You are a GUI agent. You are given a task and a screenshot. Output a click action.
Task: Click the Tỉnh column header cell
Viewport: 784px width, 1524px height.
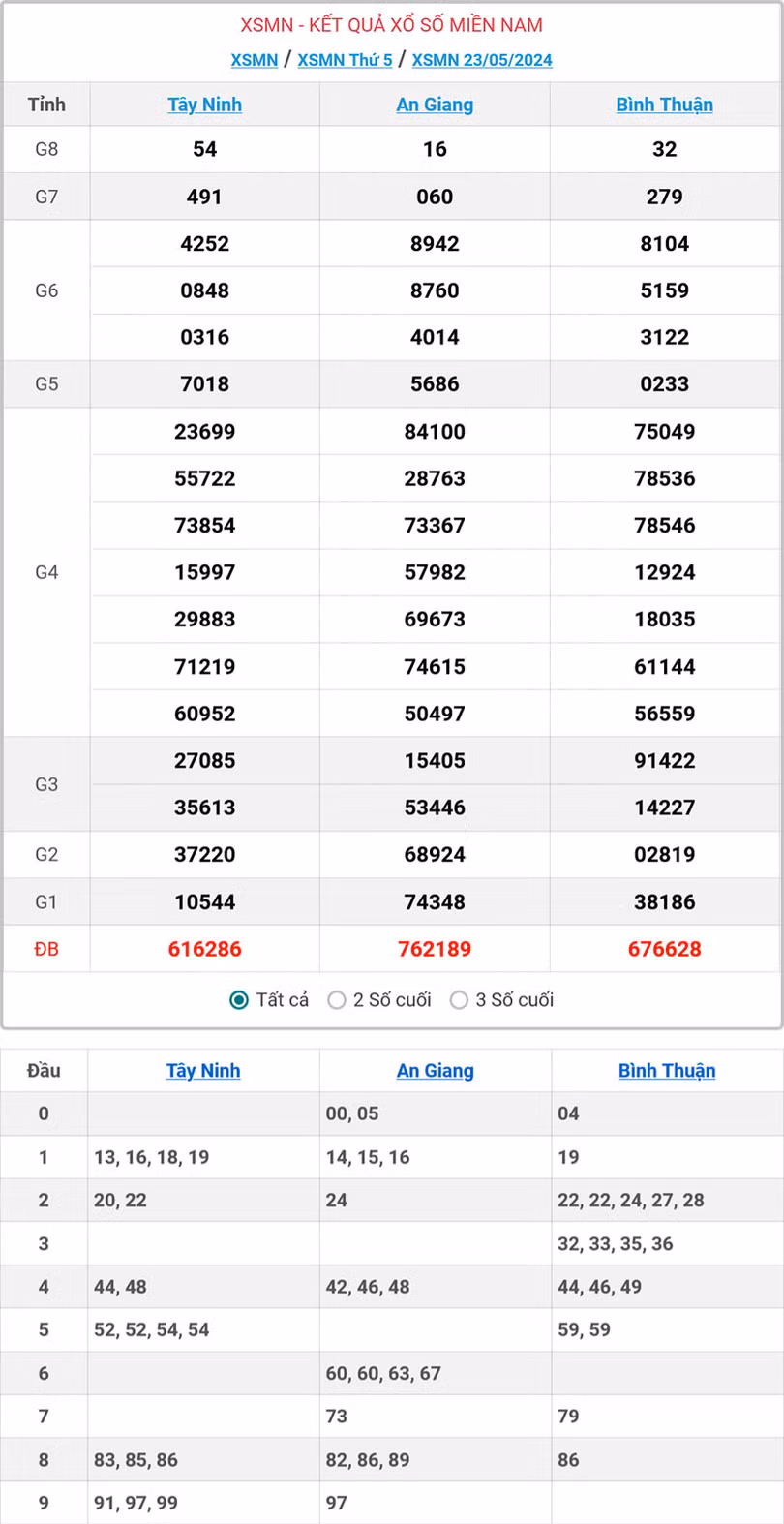[45, 104]
